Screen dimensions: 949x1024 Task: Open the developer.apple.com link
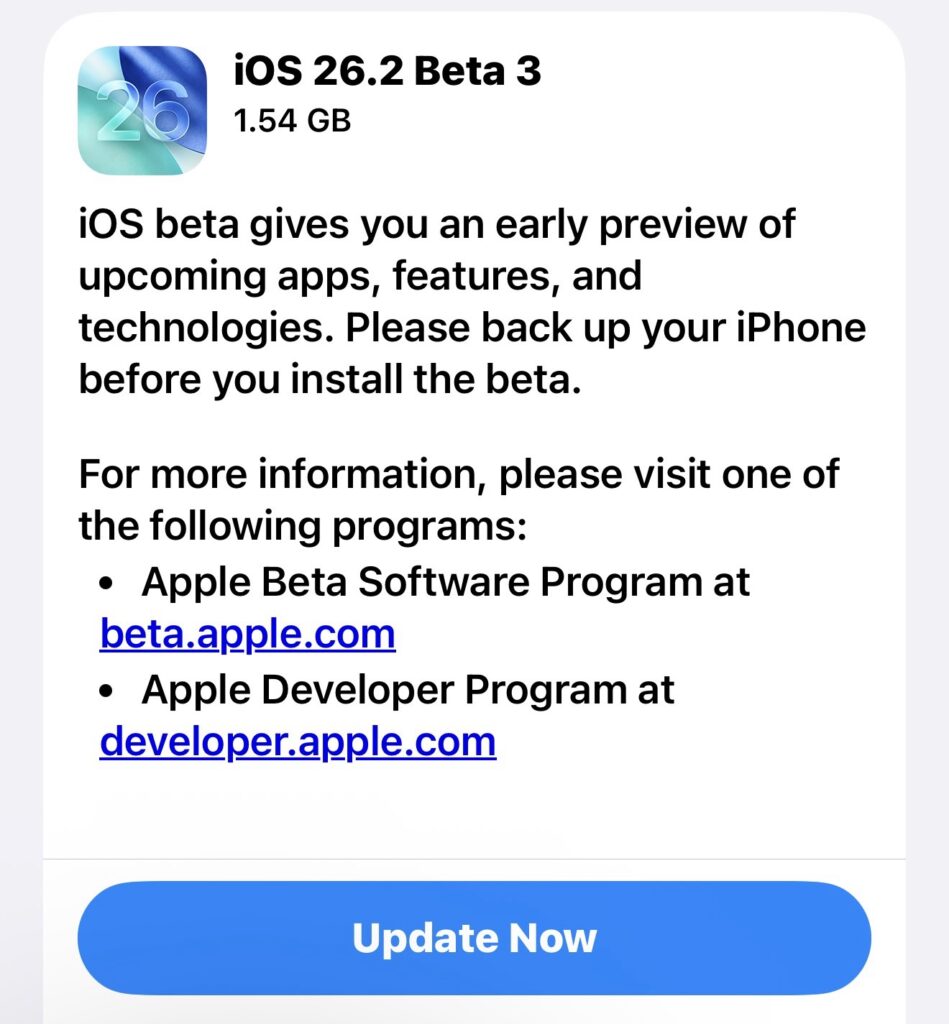[298, 742]
